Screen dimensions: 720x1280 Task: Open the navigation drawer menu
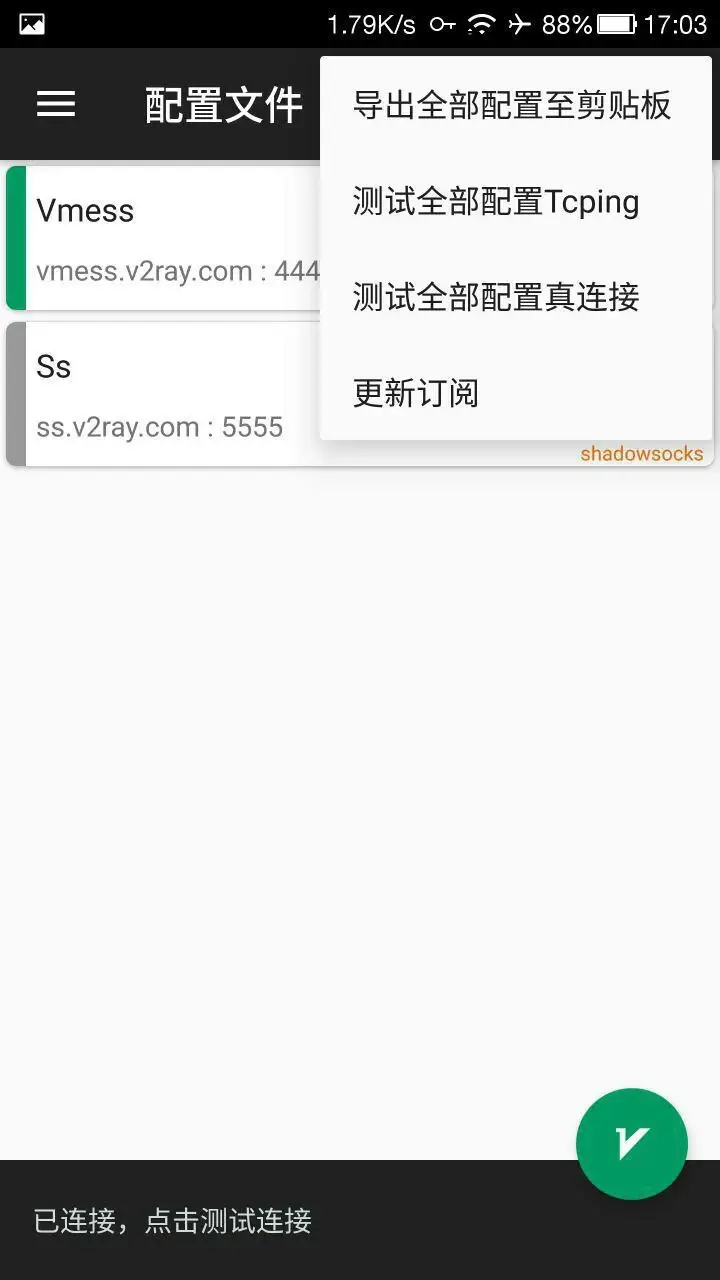(x=56, y=104)
